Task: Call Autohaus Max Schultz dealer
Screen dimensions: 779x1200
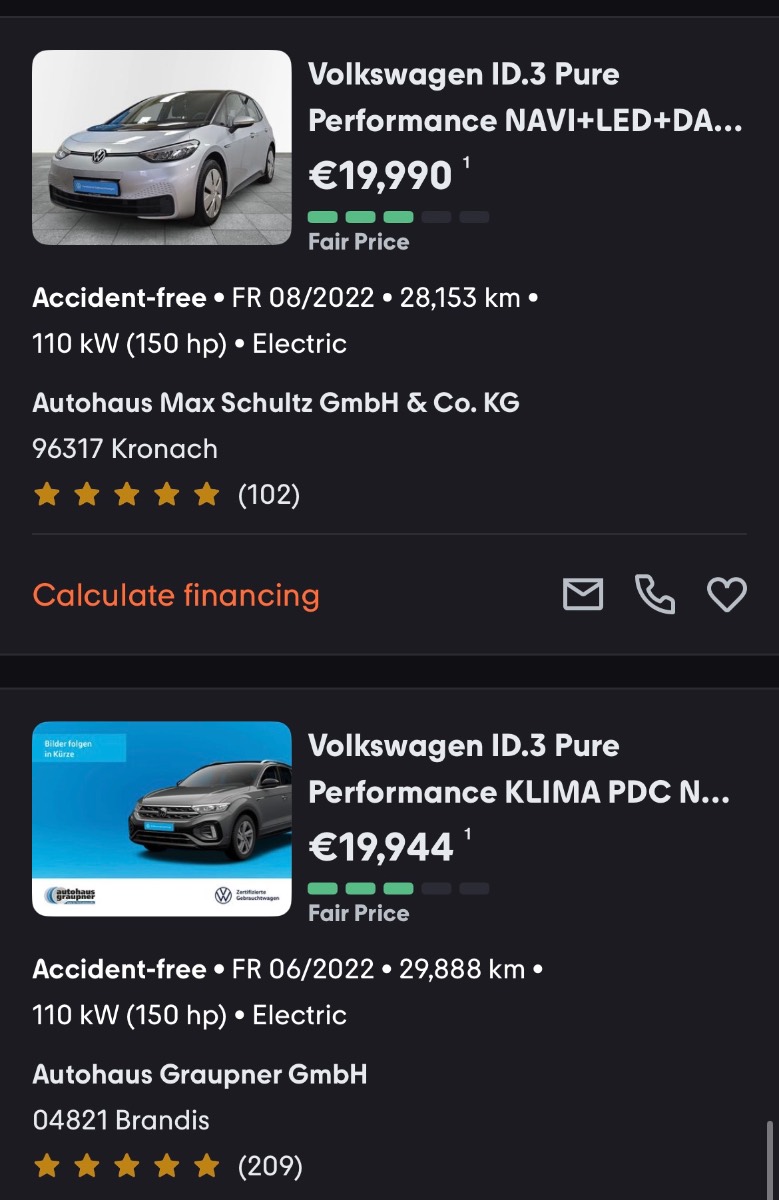Action: [655, 595]
